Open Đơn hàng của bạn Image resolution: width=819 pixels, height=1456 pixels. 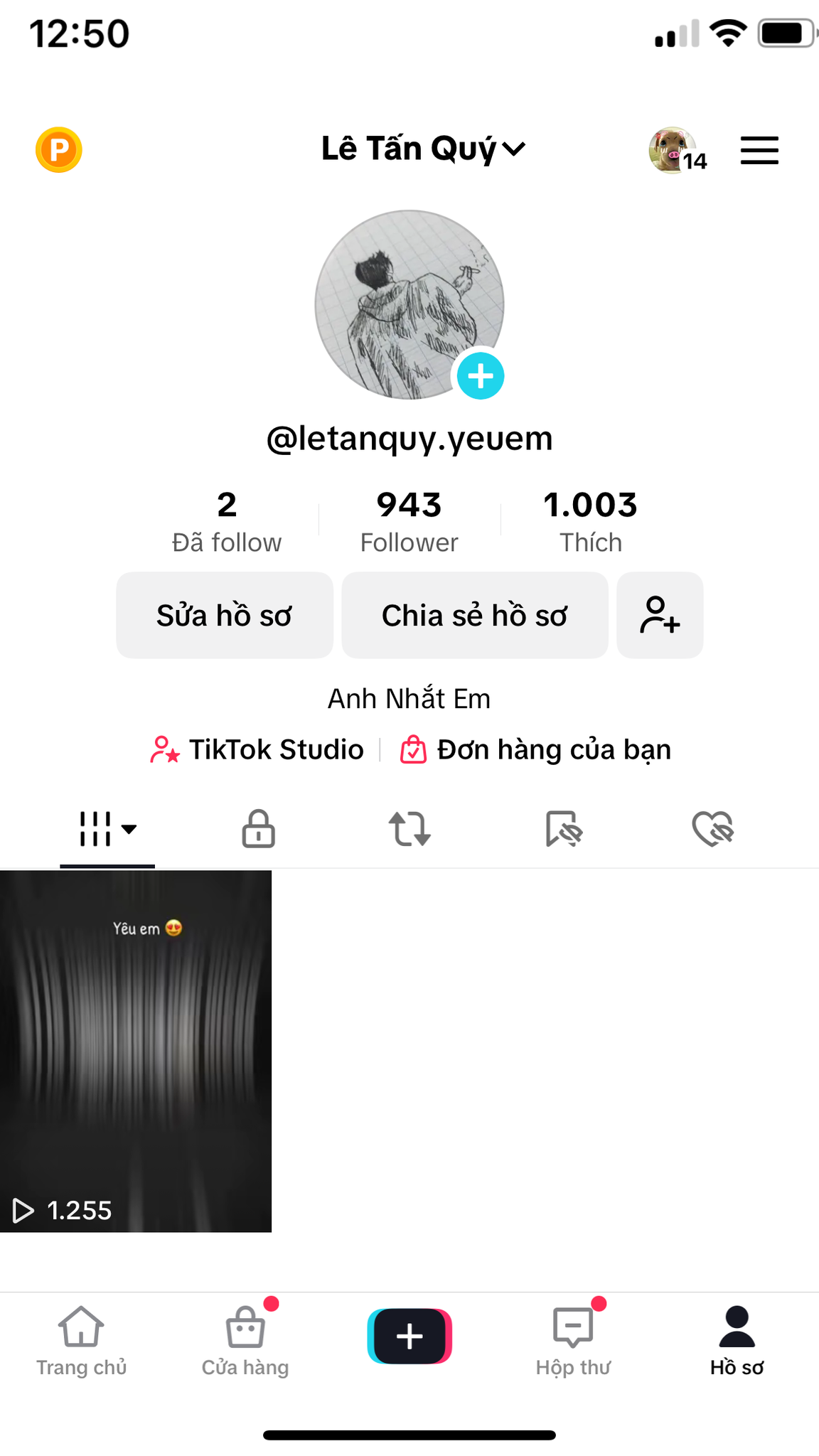[x=535, y=749]
